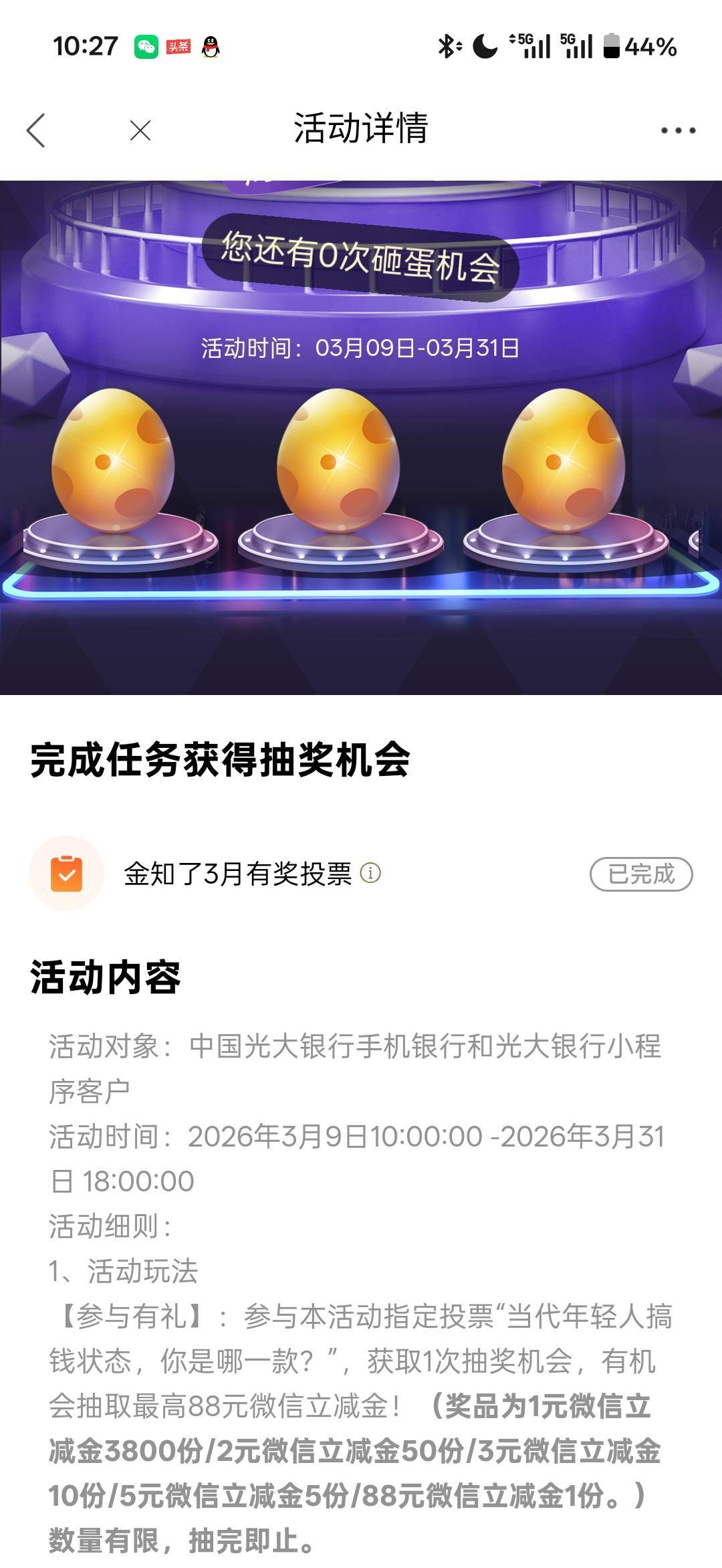View info for 金知了3月有奖投票 task
The image size is (722, 1568).
[x=370, y=873]
